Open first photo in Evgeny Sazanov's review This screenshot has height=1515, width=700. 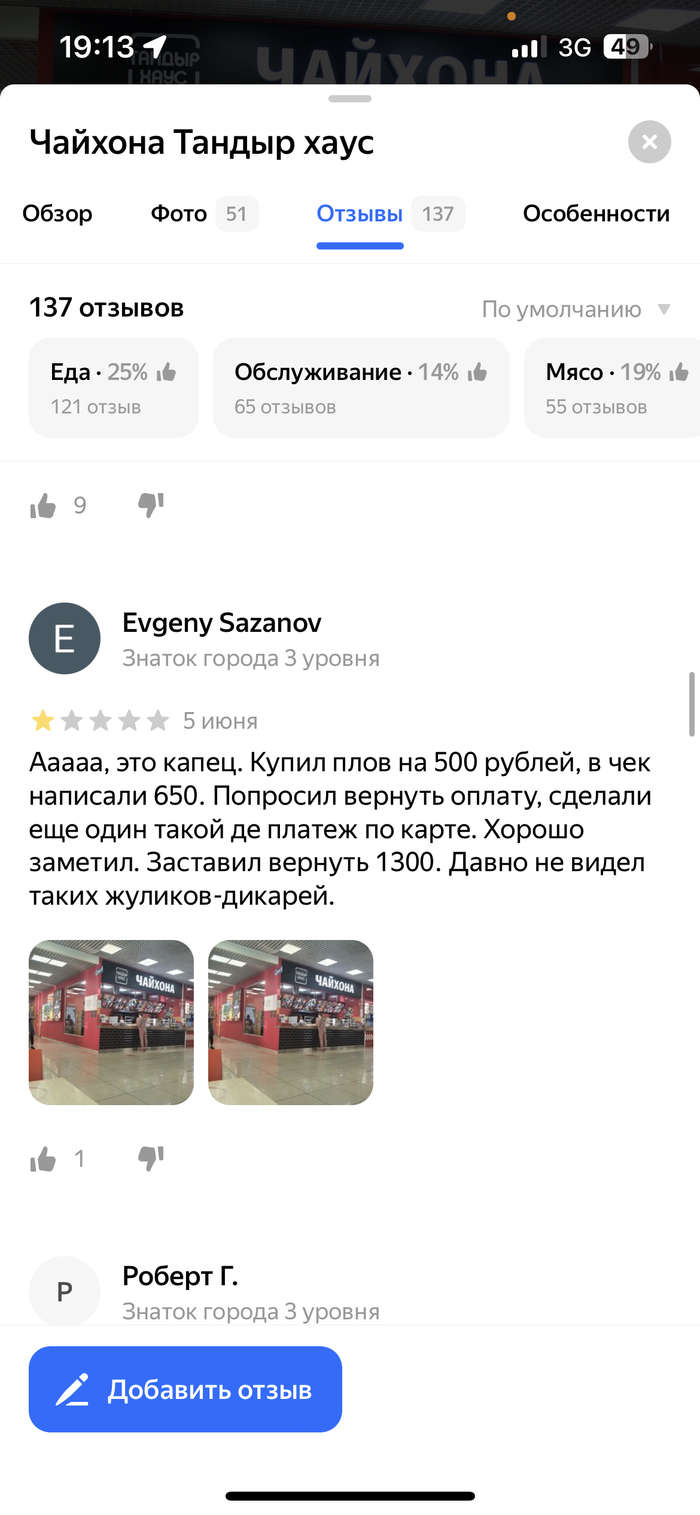pyautogui.click(x=111, y=1022)
